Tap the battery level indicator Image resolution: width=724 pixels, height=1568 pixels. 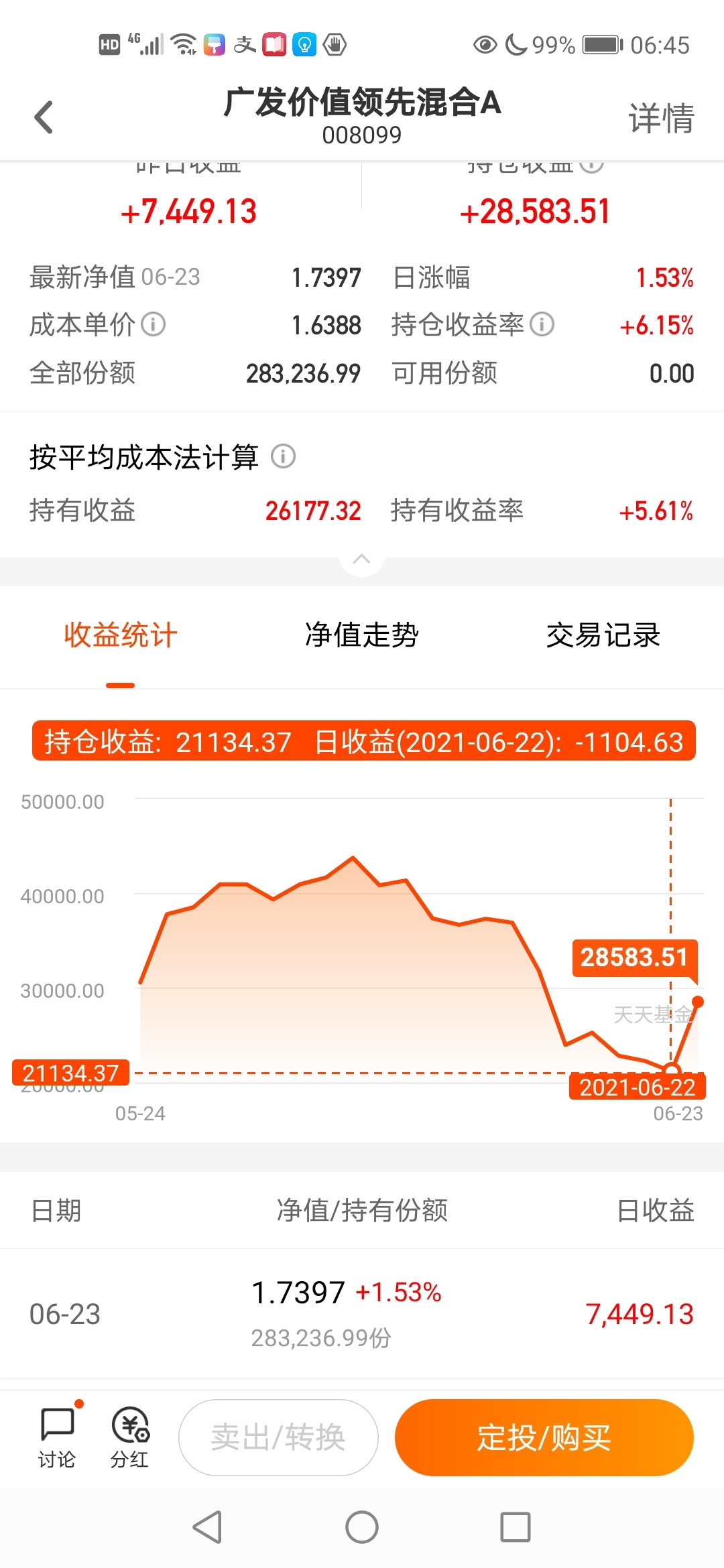tap(601, 45)
